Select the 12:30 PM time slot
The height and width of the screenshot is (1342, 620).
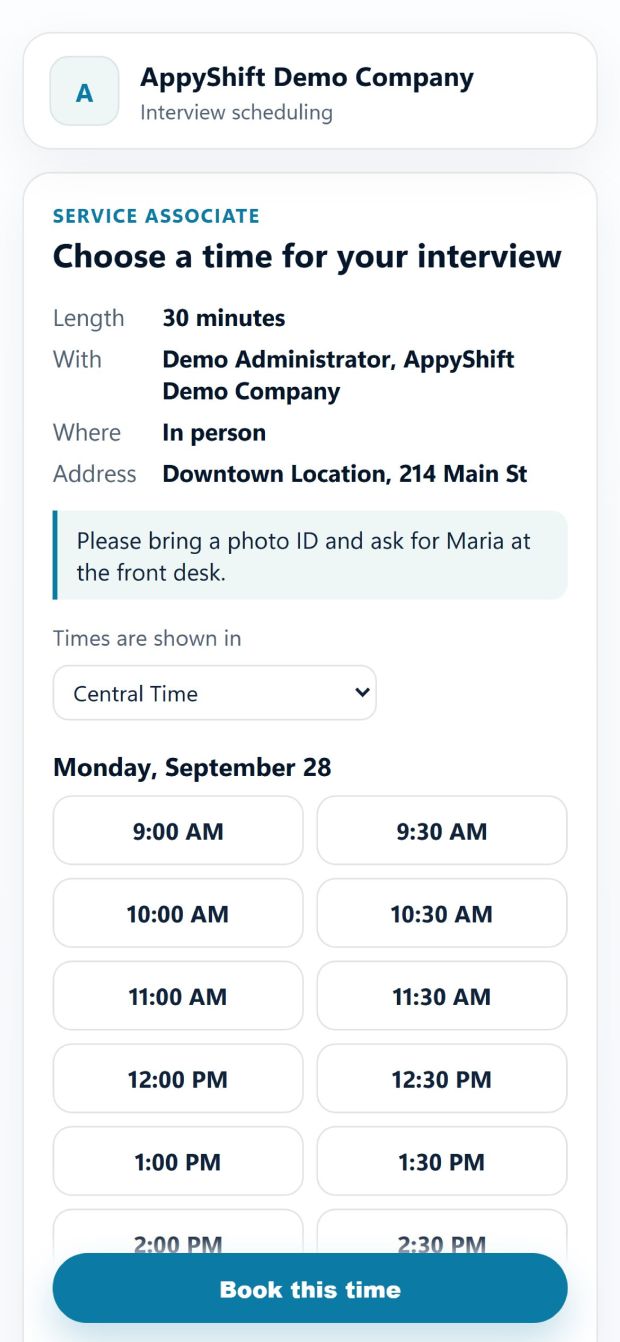442,1079
